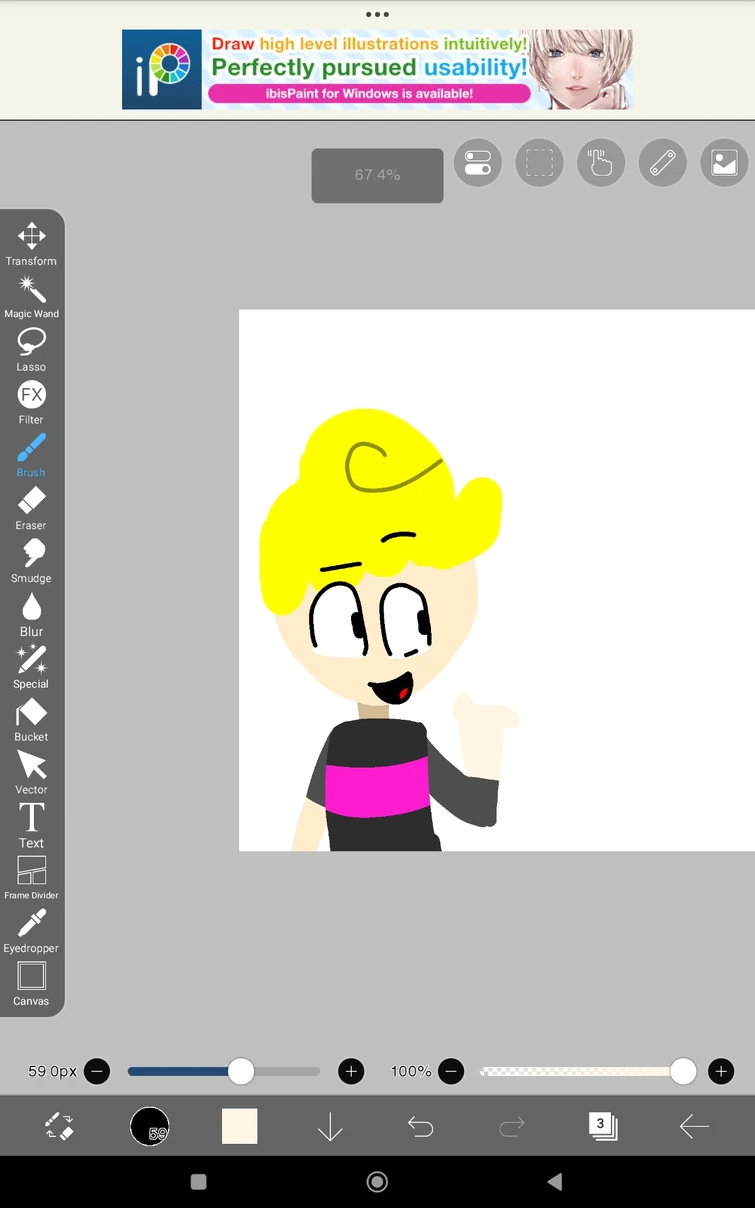Open the Canvas settings tool
755x1208 pixels.
(x=31, y=983)
